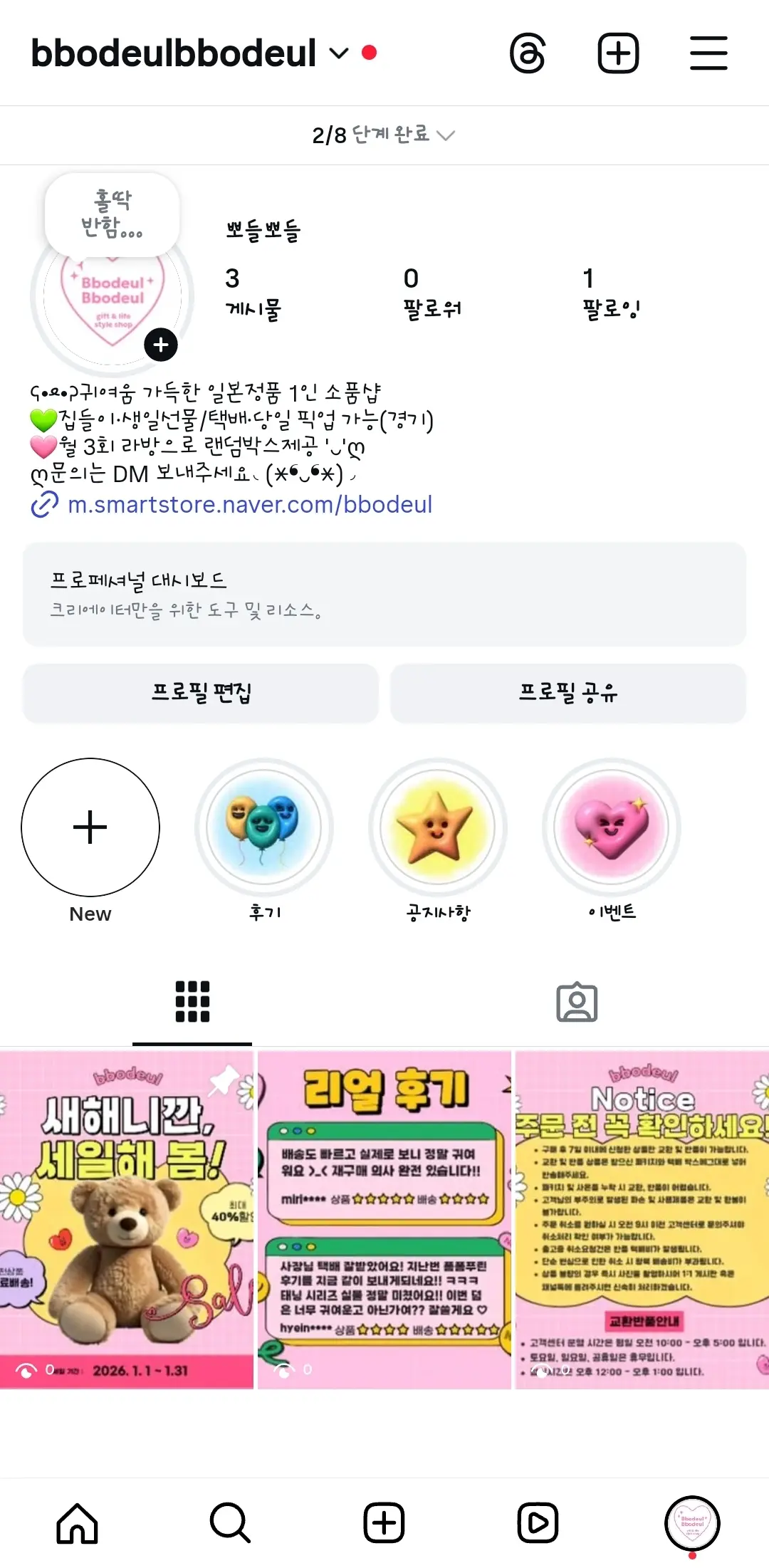This screenshot has height=1568, width=769.
Task: Open the hamburger menu icon
Action: [708, 52]
